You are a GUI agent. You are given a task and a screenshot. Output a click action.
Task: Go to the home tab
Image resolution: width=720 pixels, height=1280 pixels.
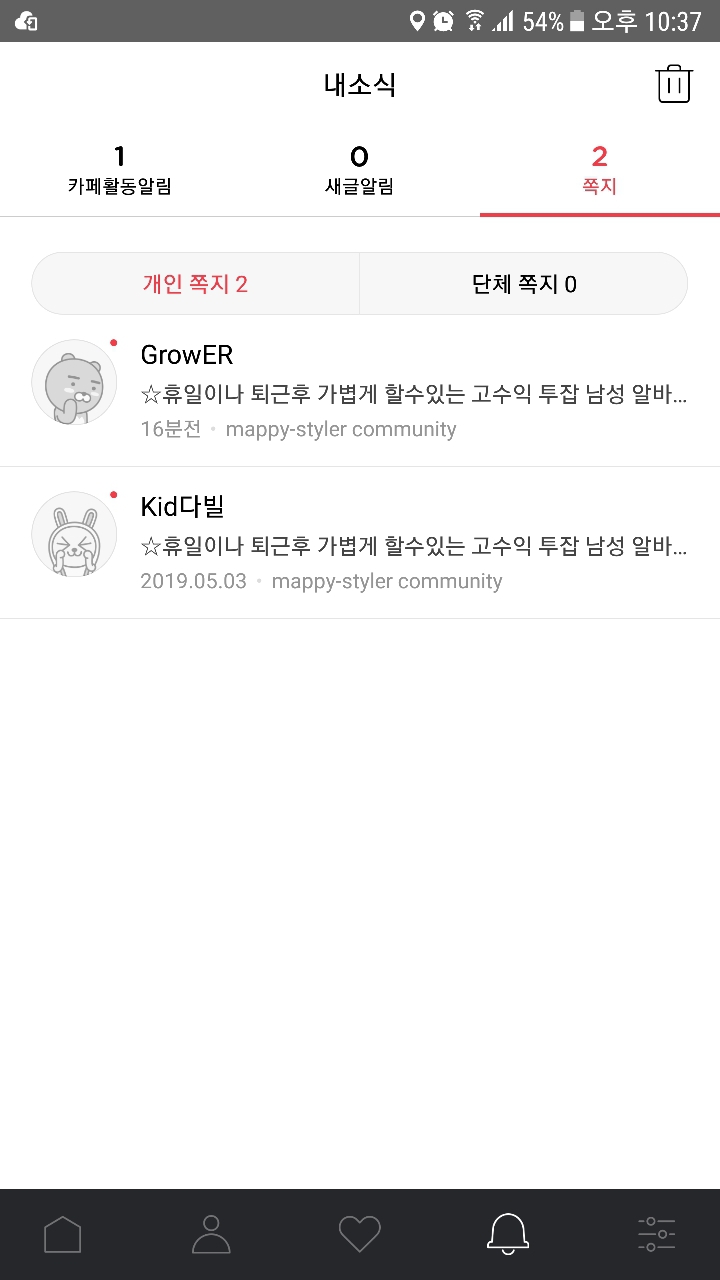62,1234
